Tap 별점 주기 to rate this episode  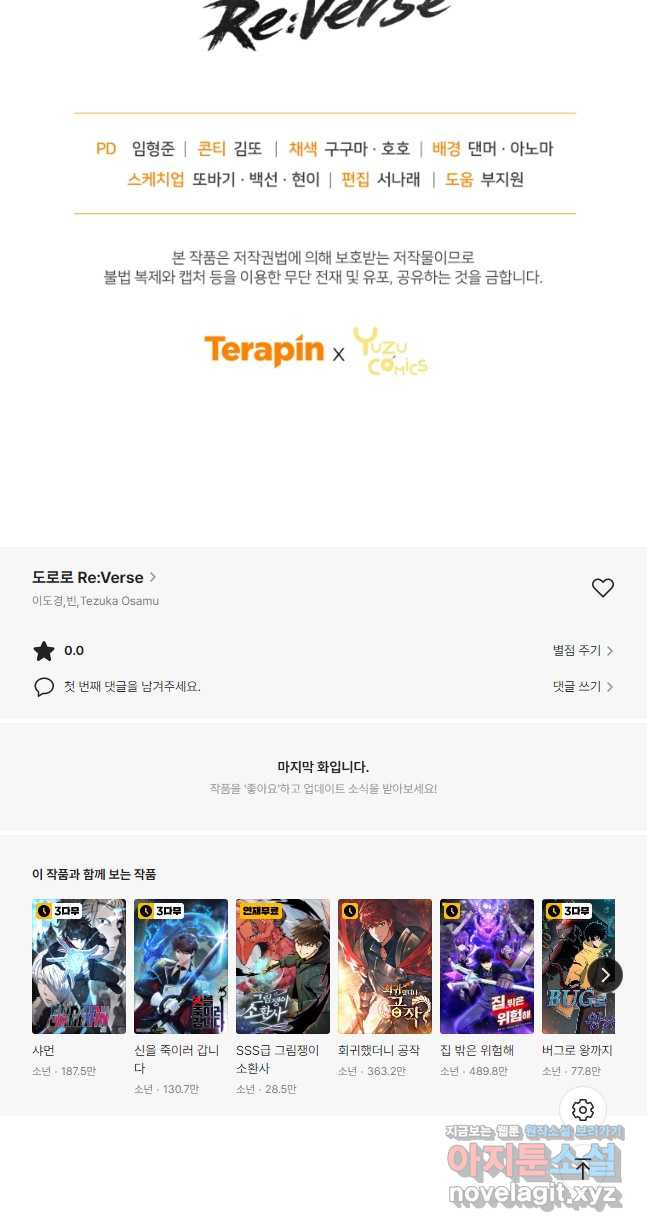[x=582, y=651]
